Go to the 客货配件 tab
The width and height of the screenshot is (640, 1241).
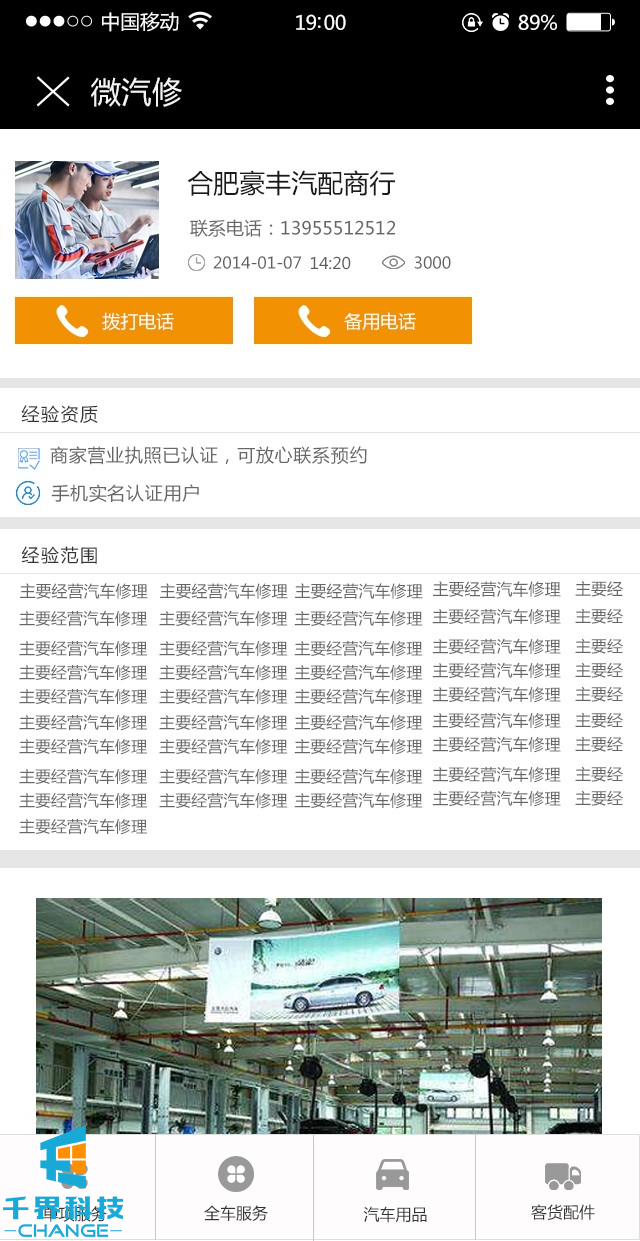(x=562, y=1188)
